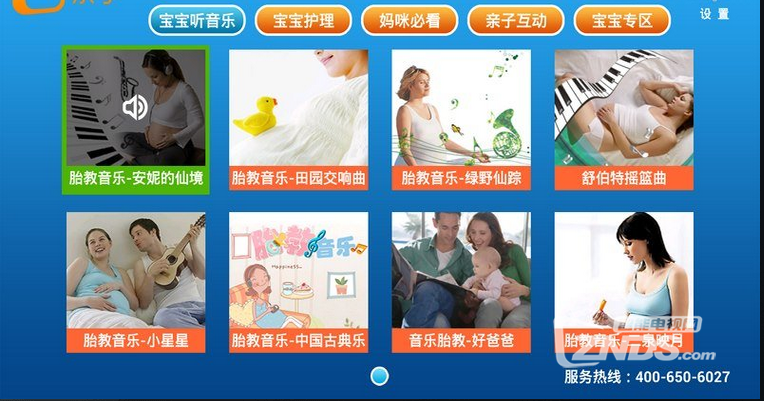
Task: Open 胎教音乐-二泉映月
Action: pos(624,282)
